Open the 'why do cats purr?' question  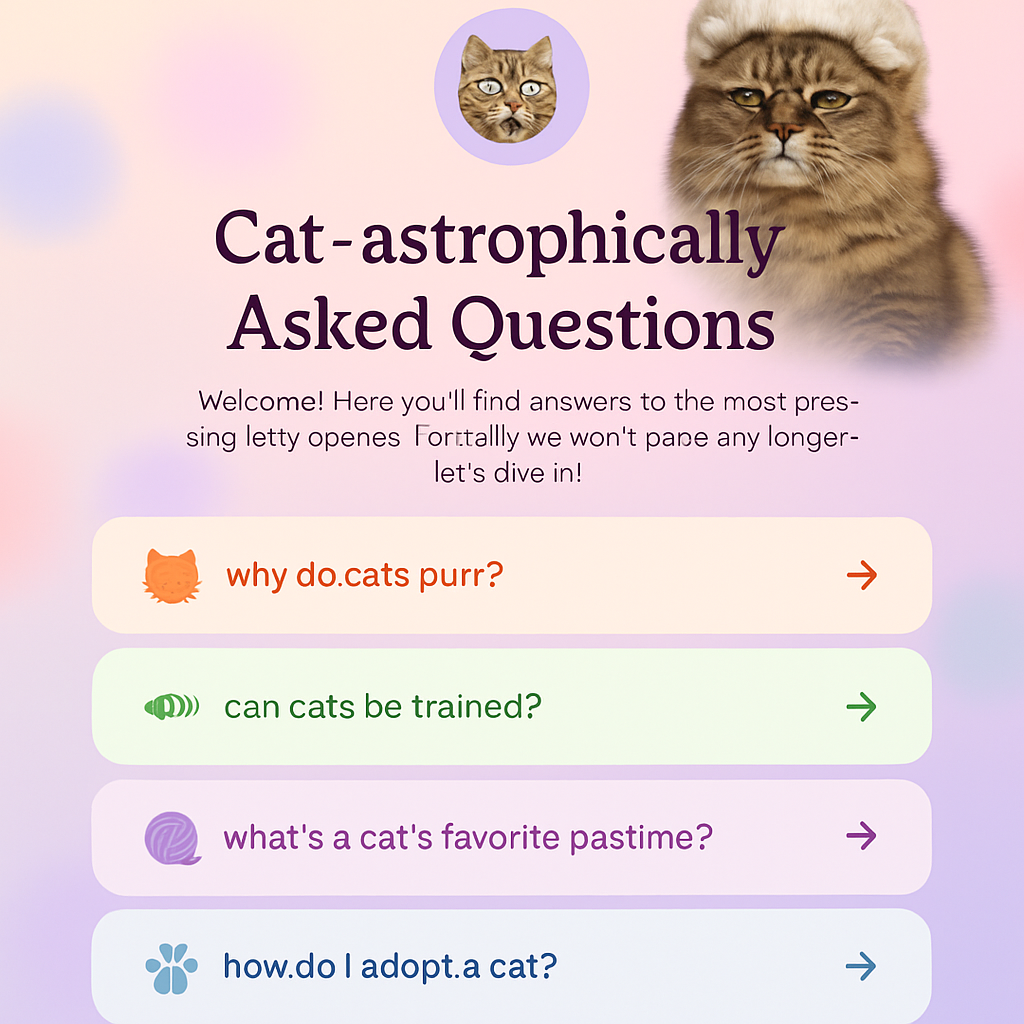point(511,576)
